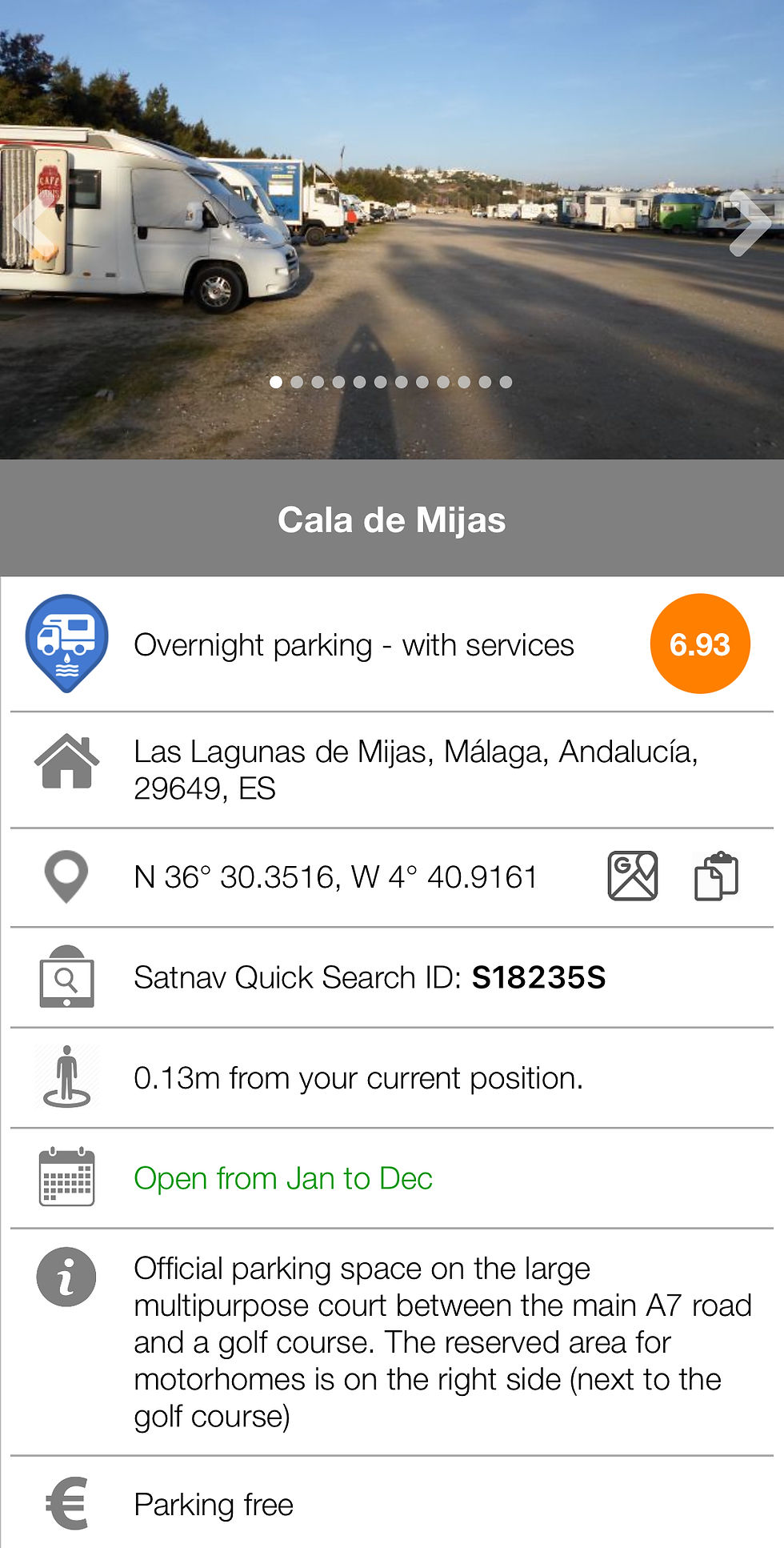Copy the GPS coordinates to clipboard

(716, 876)
